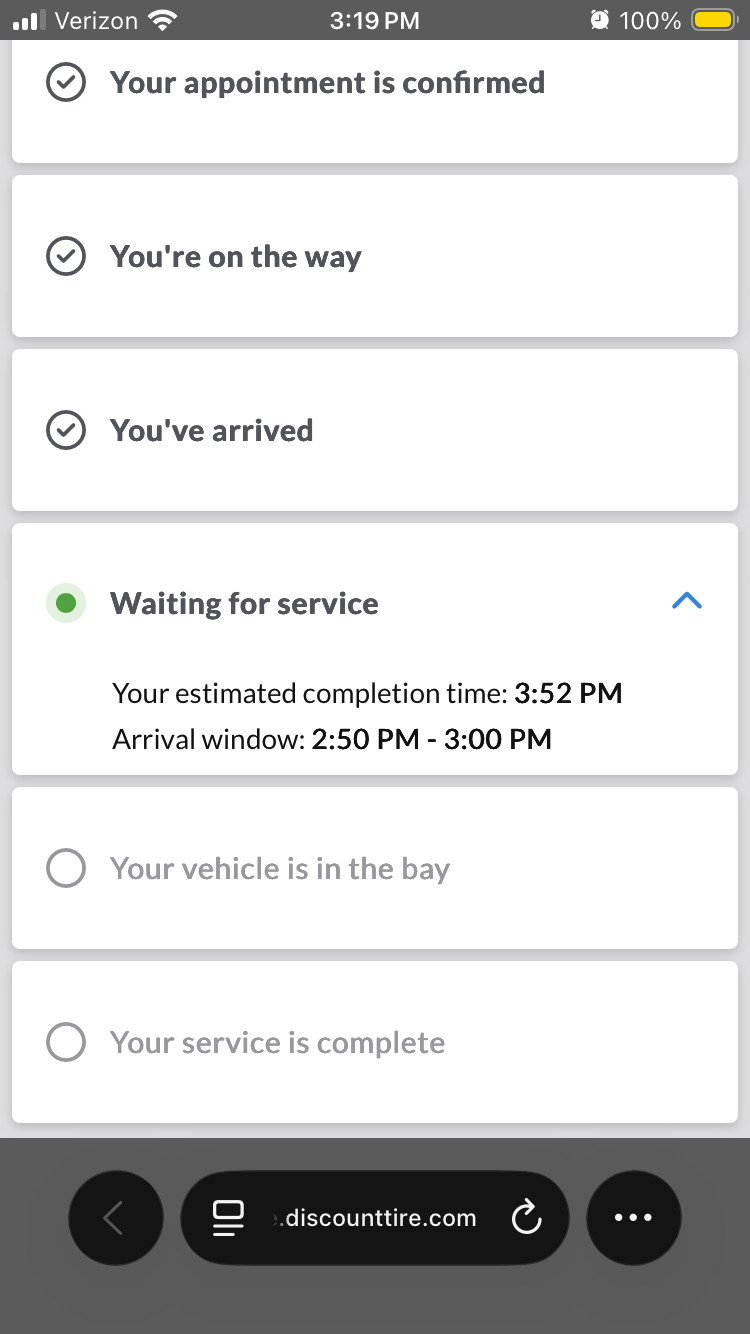Screen dimensions: 750x1334
Task: Open the browser's more options menu
Action: (x=633, y=1218)
